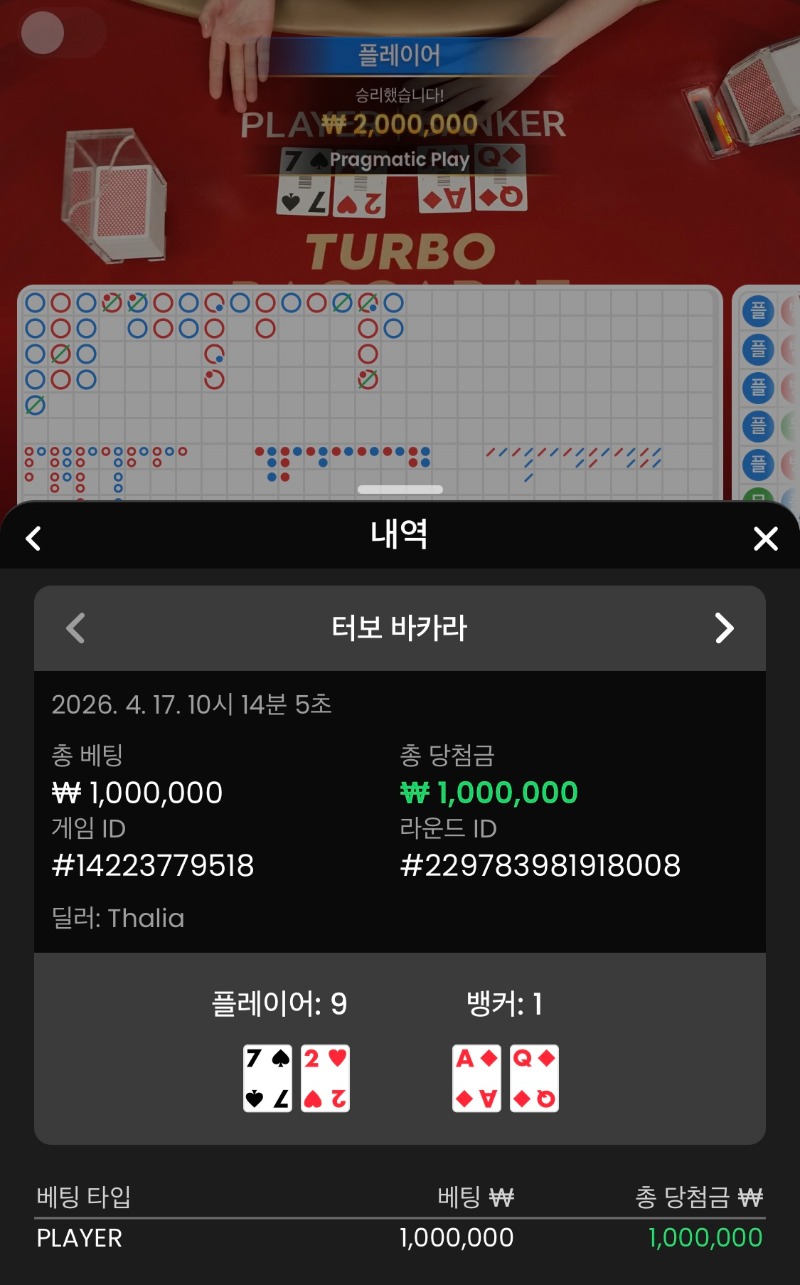
Task: View the next round with right chevron
Action: pyautogui.click(x=724, y=628)
